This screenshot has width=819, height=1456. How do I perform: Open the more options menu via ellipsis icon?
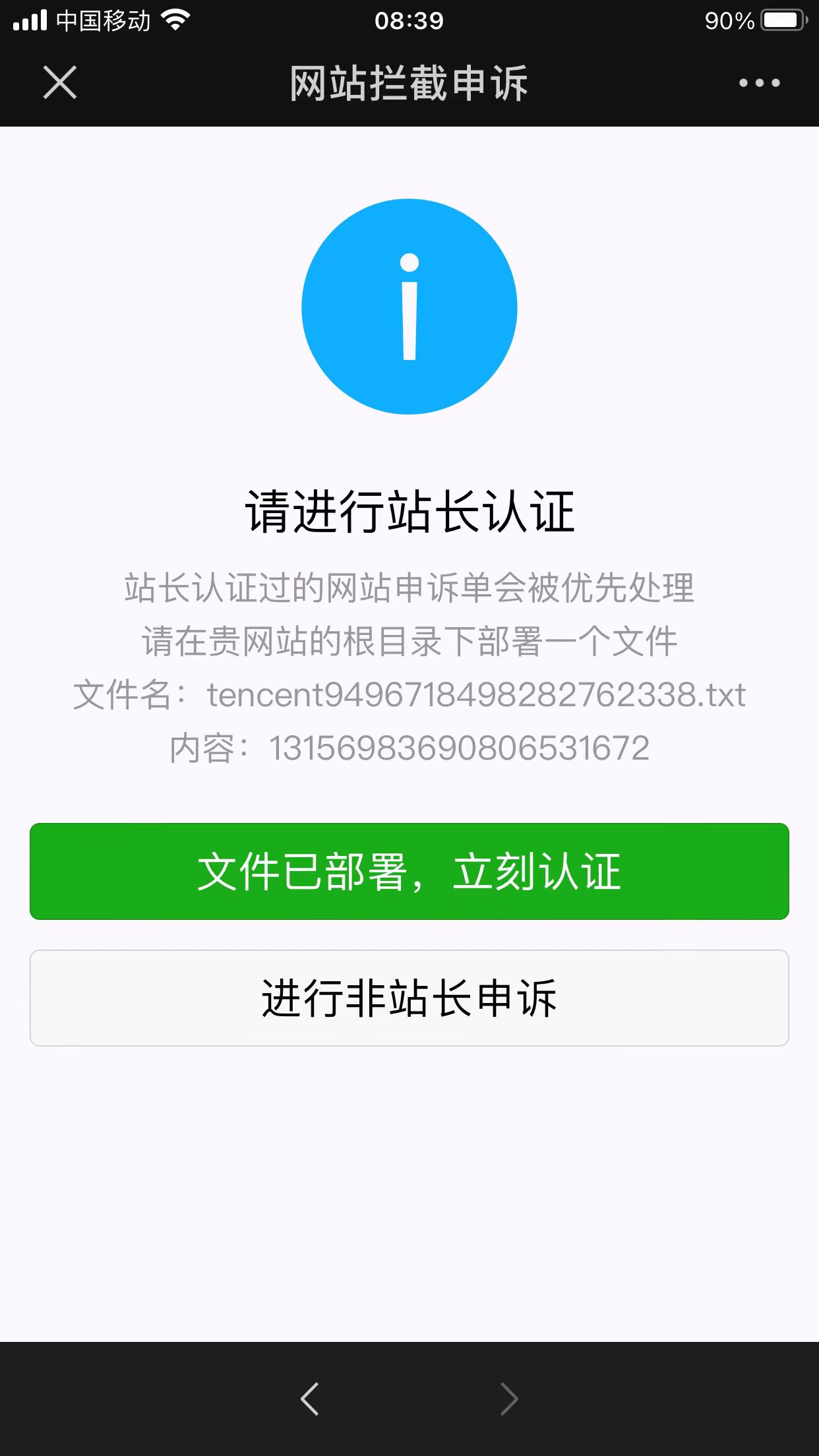757,83
